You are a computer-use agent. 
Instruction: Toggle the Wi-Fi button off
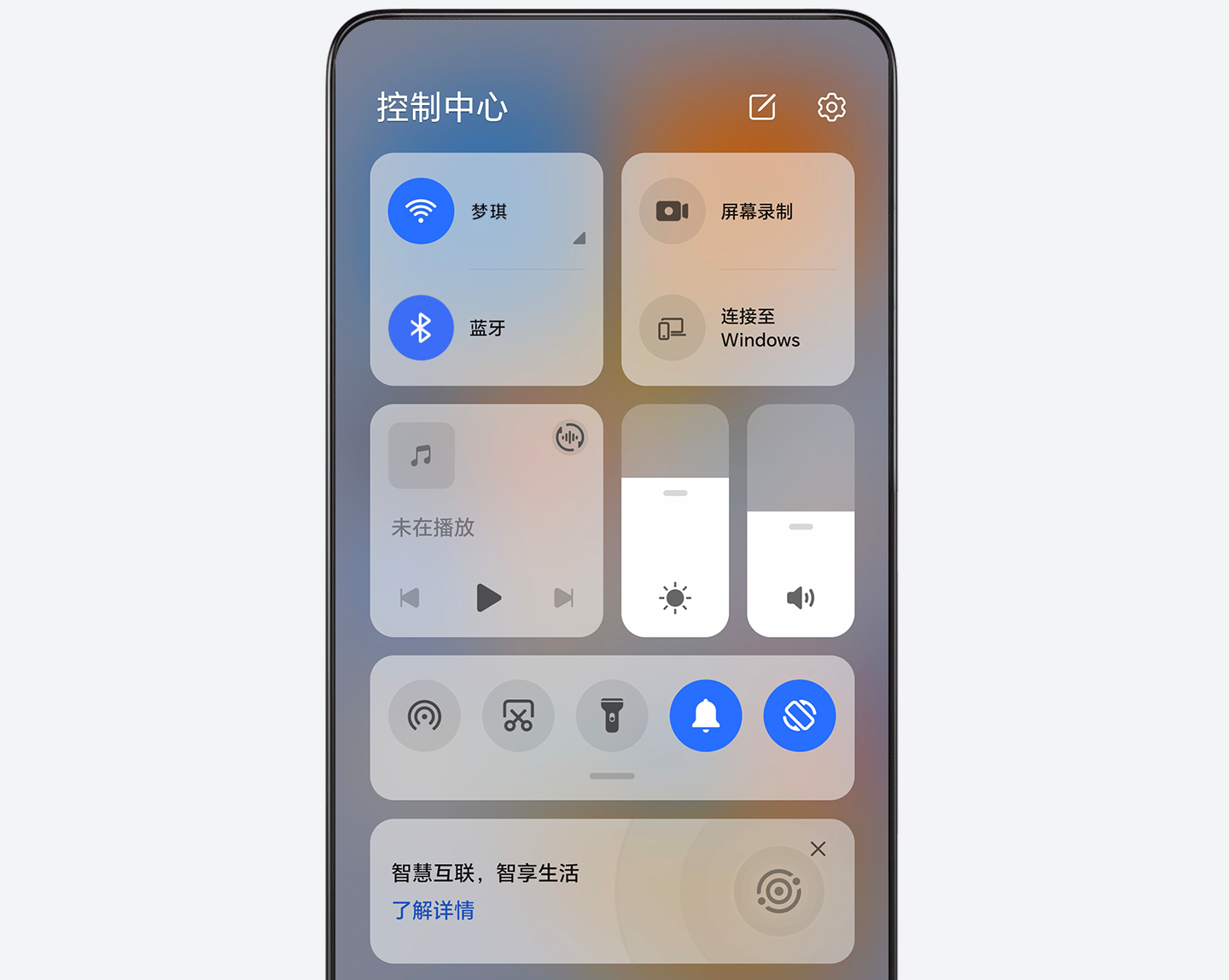[x=421, y=211]
